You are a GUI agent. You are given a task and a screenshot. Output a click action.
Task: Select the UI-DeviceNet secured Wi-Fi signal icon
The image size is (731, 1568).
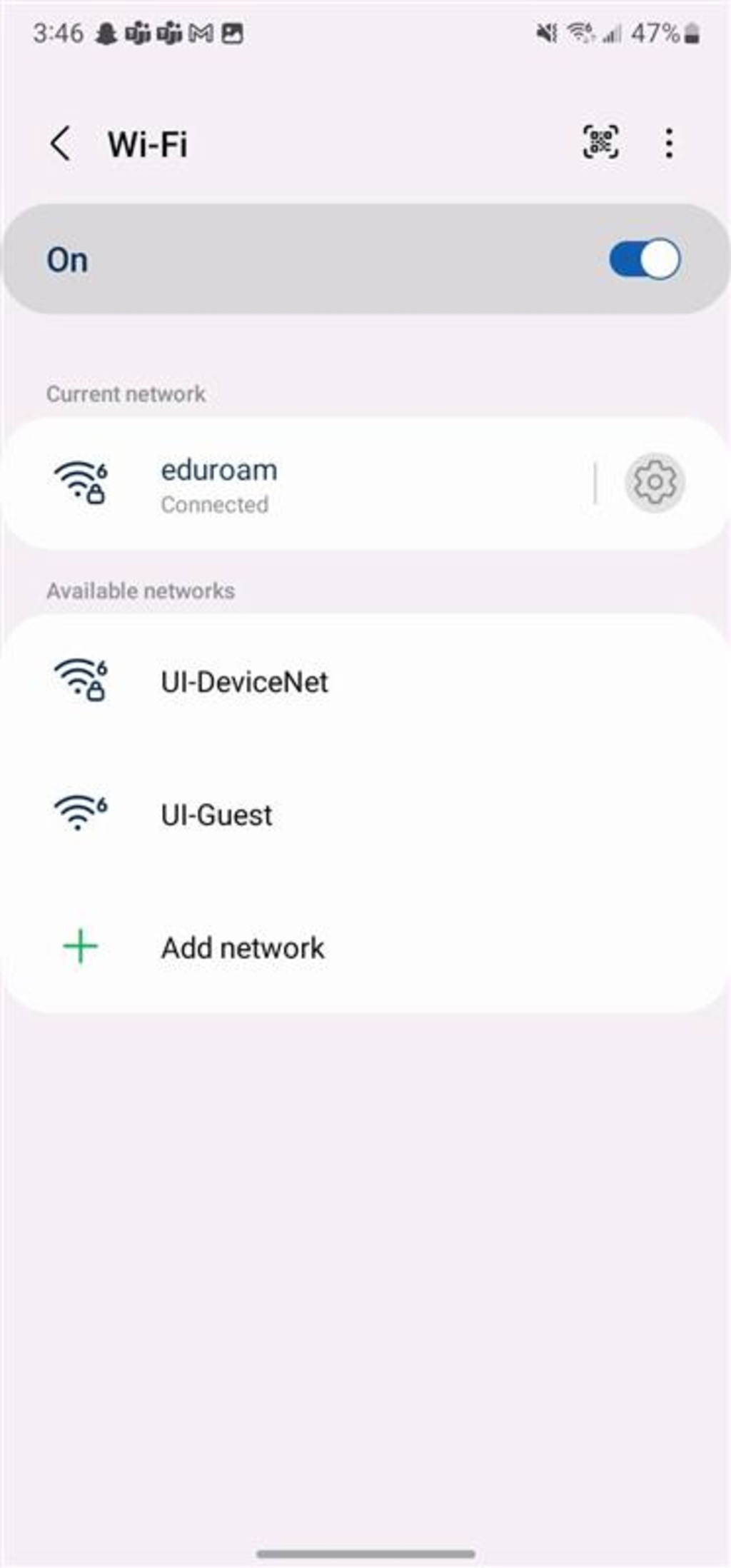[79, 681]
